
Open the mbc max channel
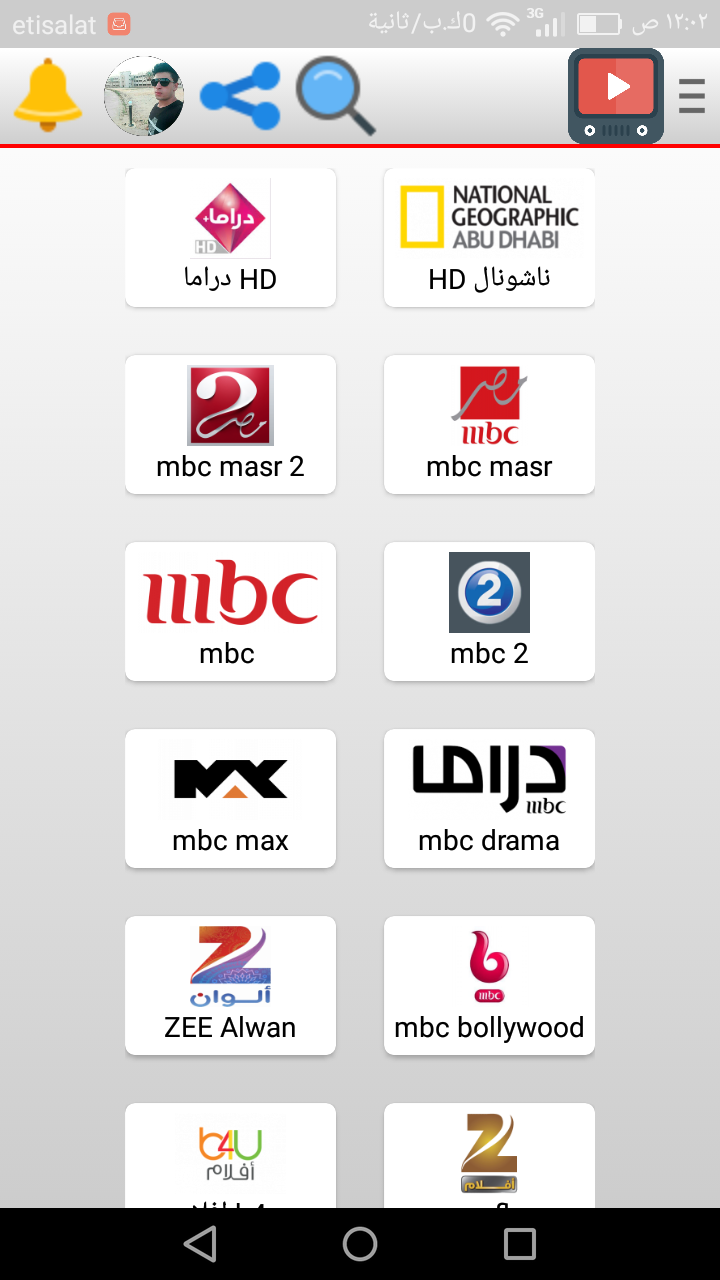230,799
